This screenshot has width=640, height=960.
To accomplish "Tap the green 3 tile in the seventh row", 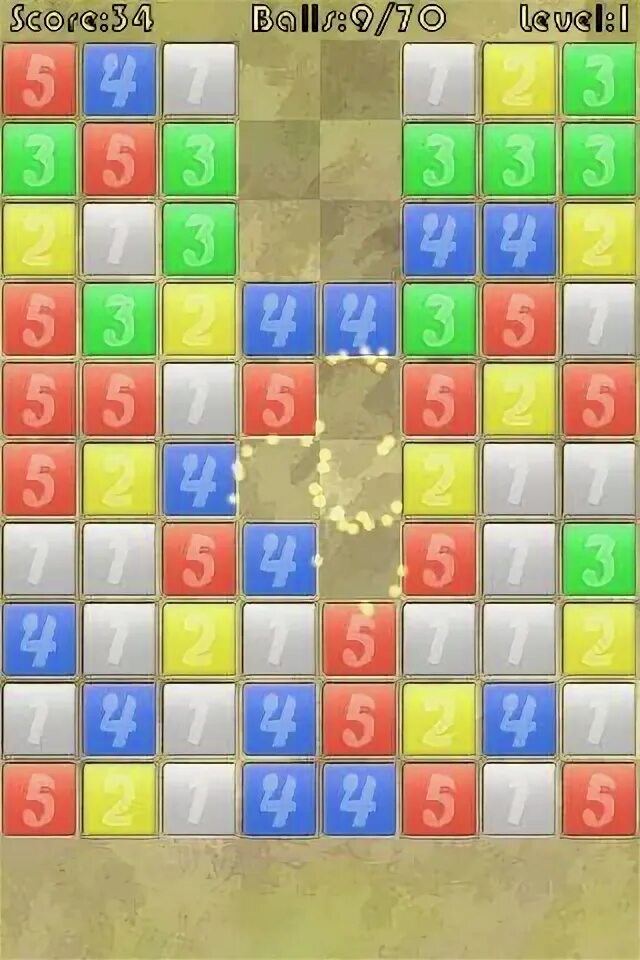I will (599, 559).
